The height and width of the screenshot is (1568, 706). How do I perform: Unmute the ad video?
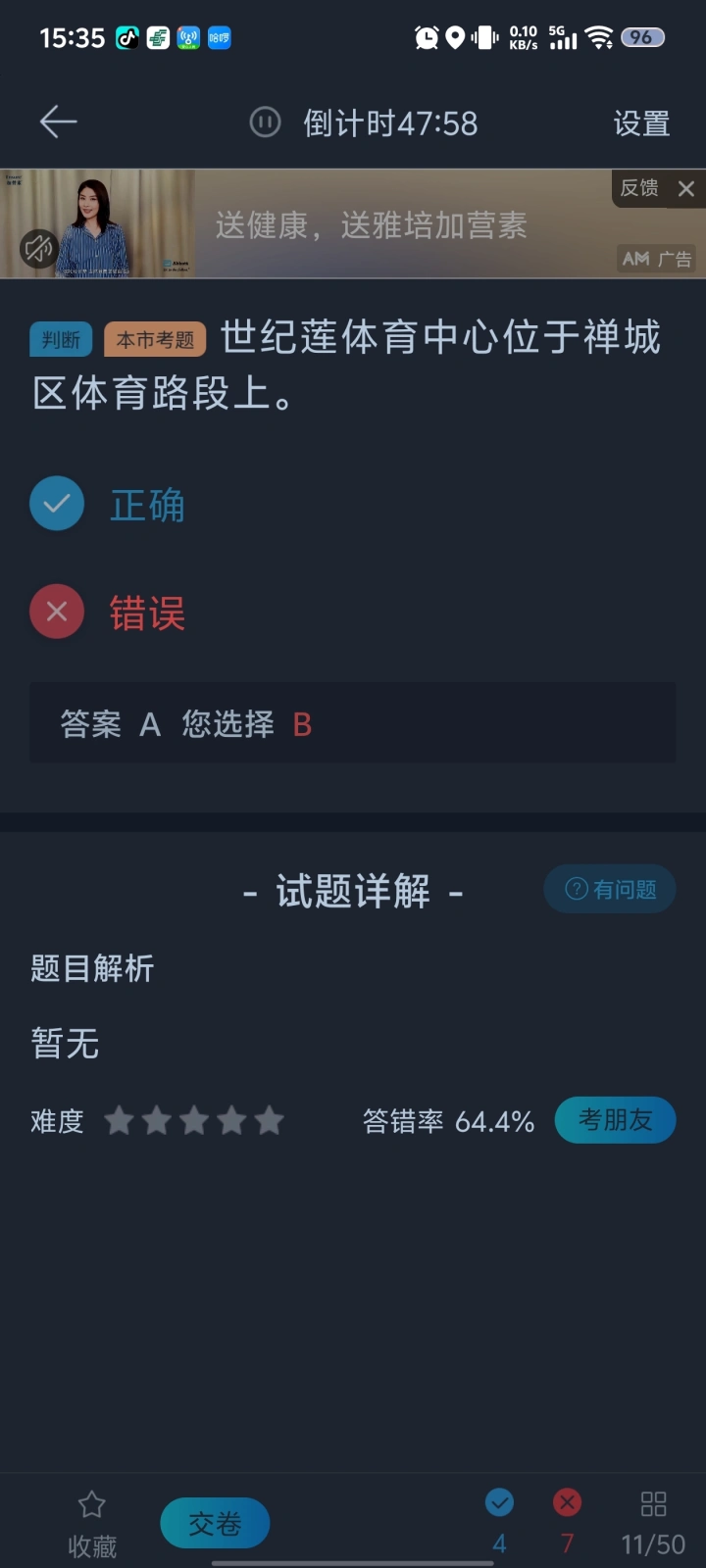click(x=39, y=249)
